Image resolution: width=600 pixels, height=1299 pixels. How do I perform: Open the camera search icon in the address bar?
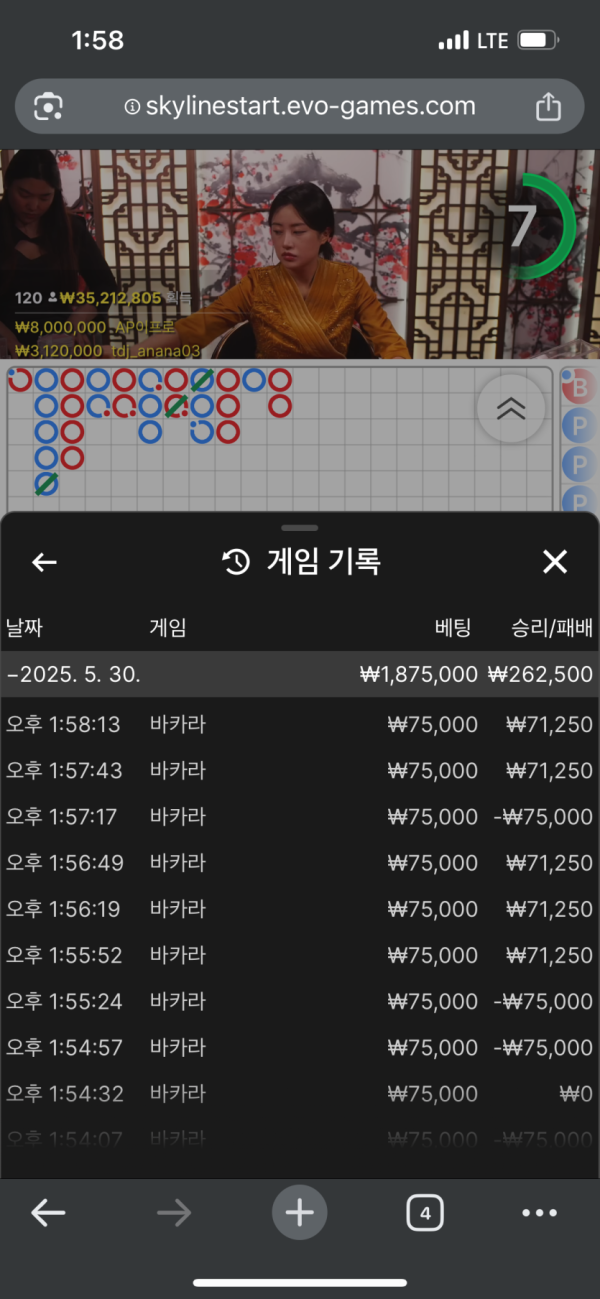(x=48, y=107)
